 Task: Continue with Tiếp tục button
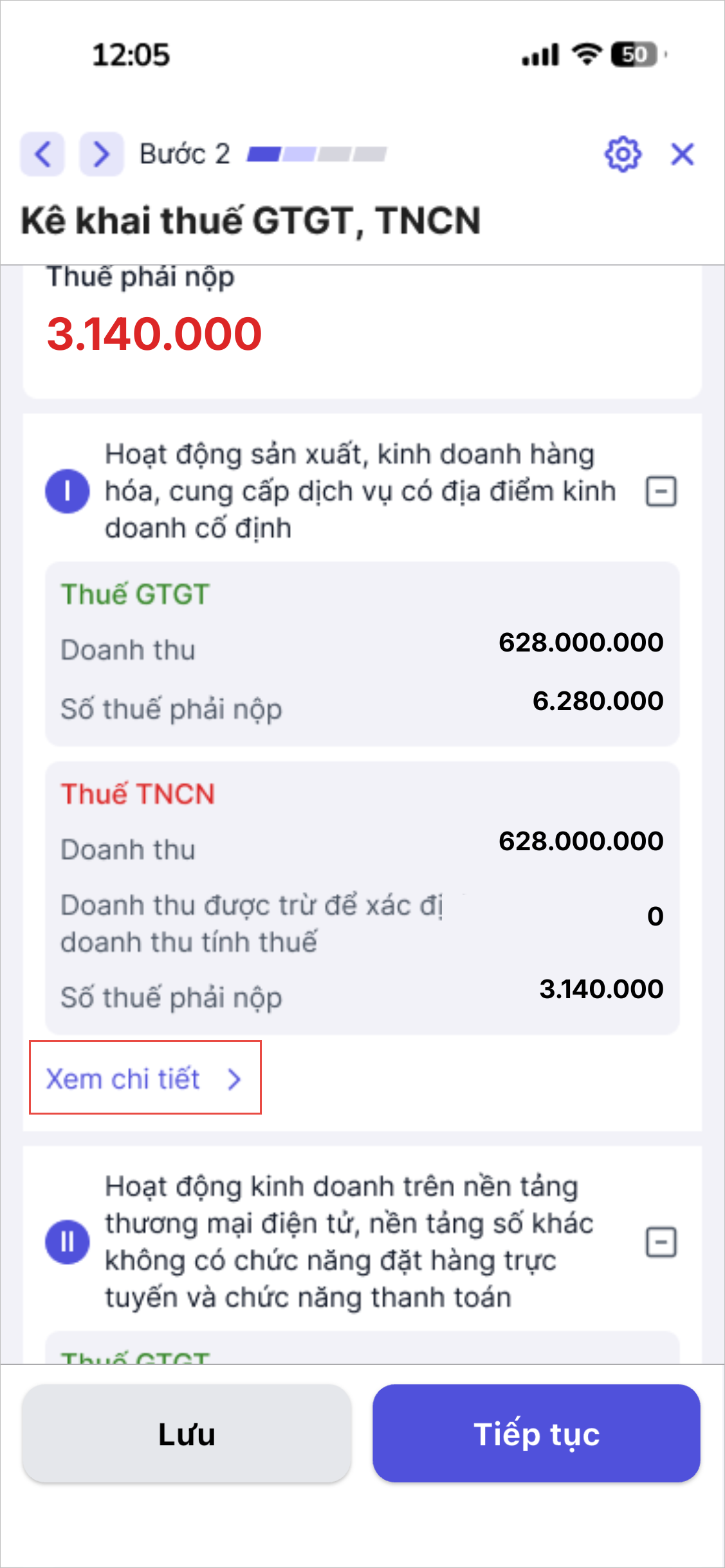coord(536,1434)
